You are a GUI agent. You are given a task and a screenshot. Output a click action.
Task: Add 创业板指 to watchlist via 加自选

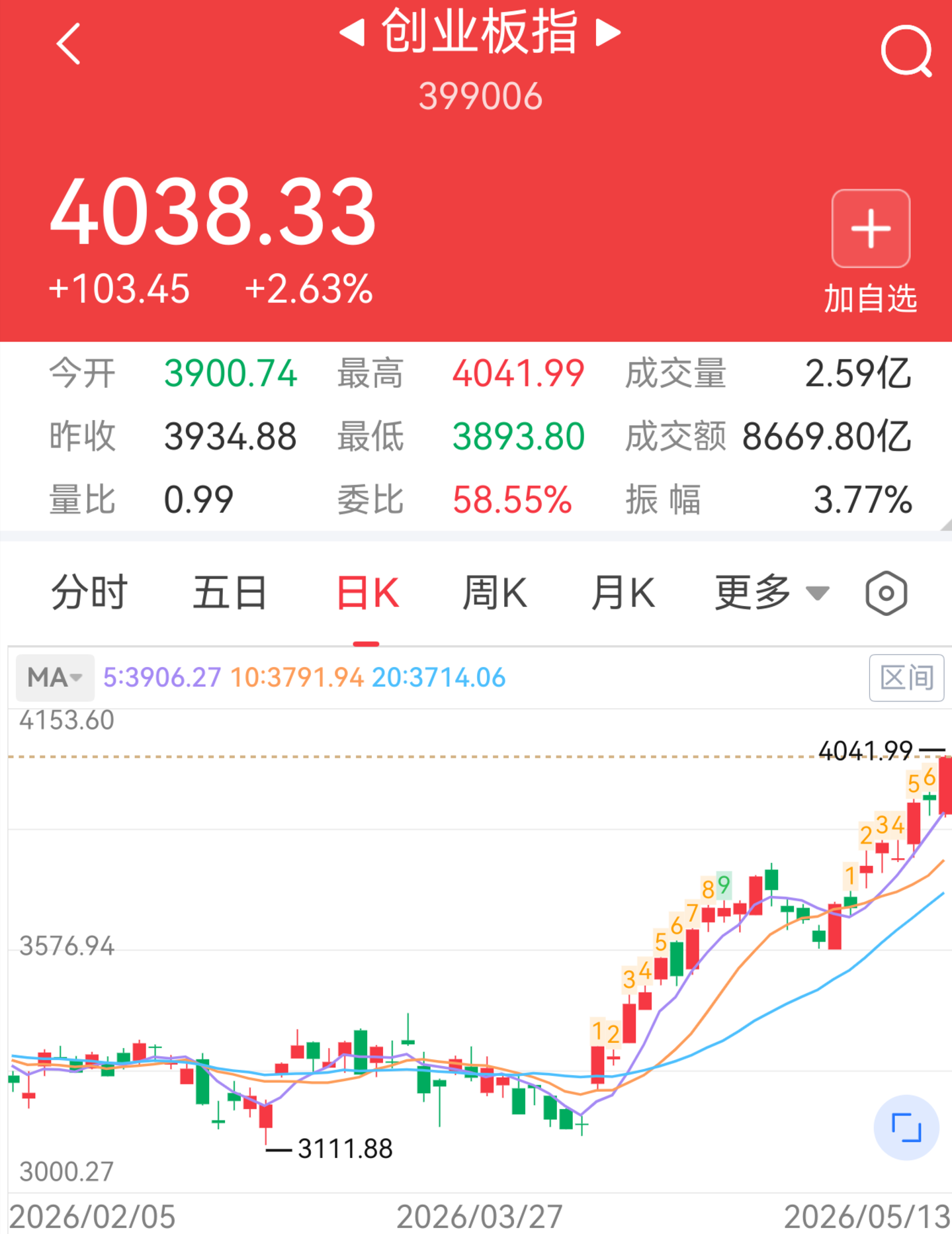[871, 251]
